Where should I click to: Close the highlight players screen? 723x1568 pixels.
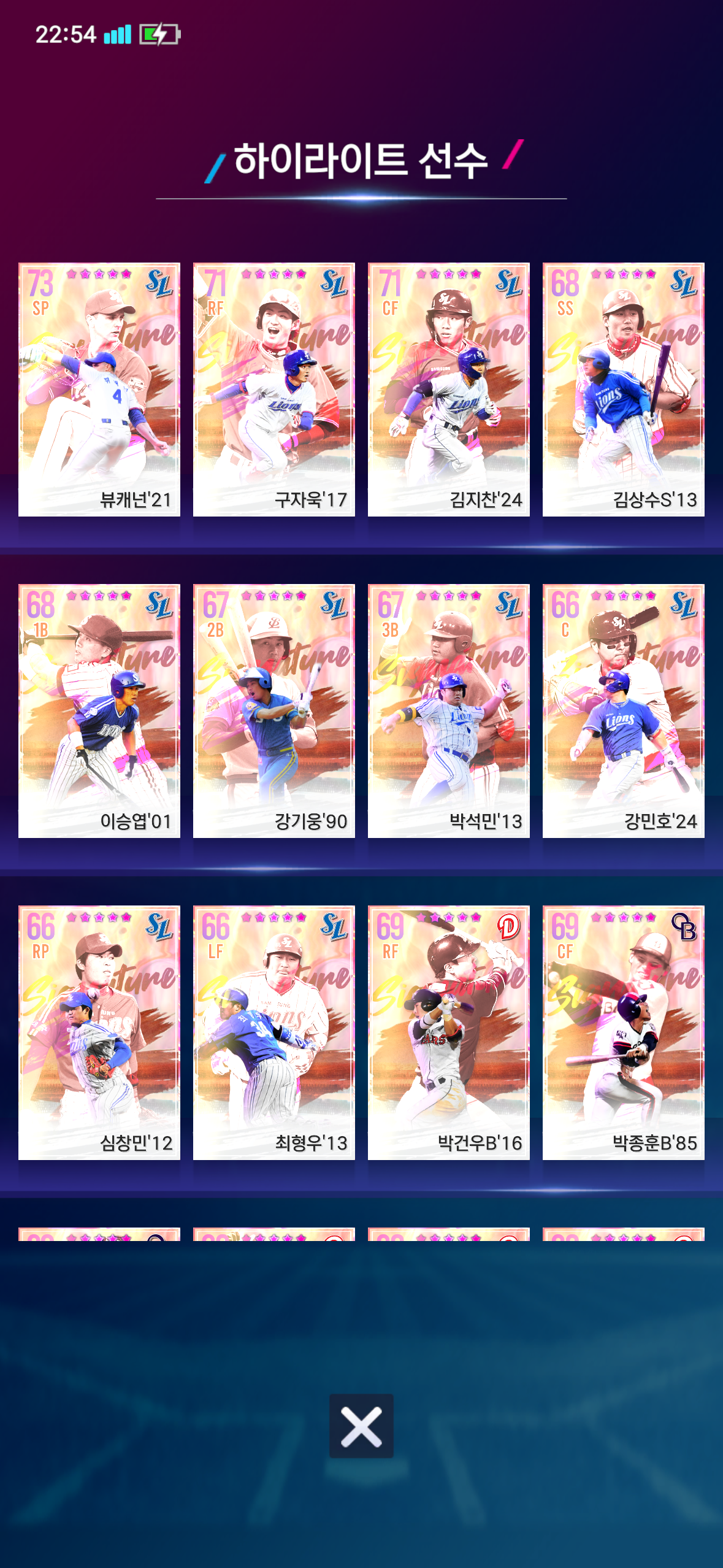361,1426
